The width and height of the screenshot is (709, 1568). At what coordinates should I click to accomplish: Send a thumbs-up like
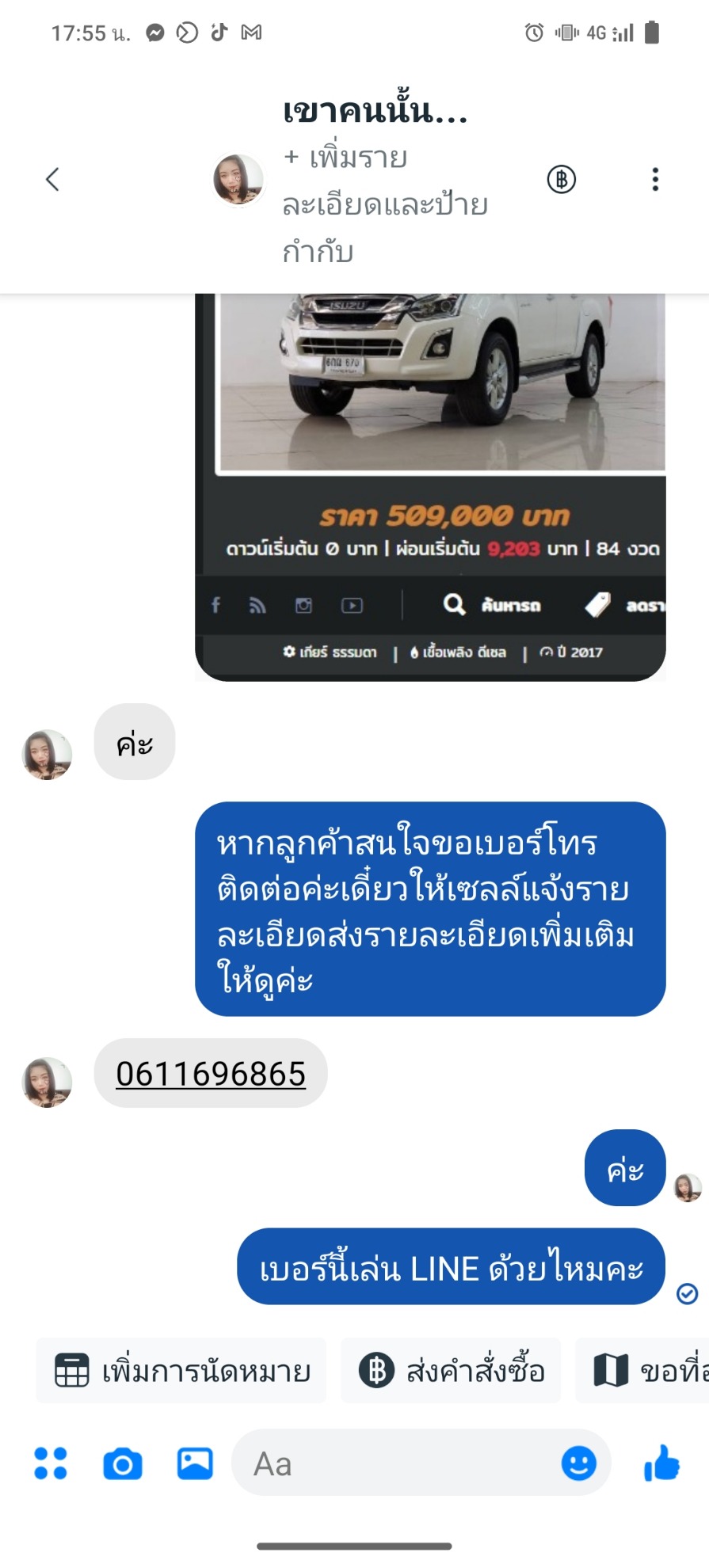(662, 1463)
